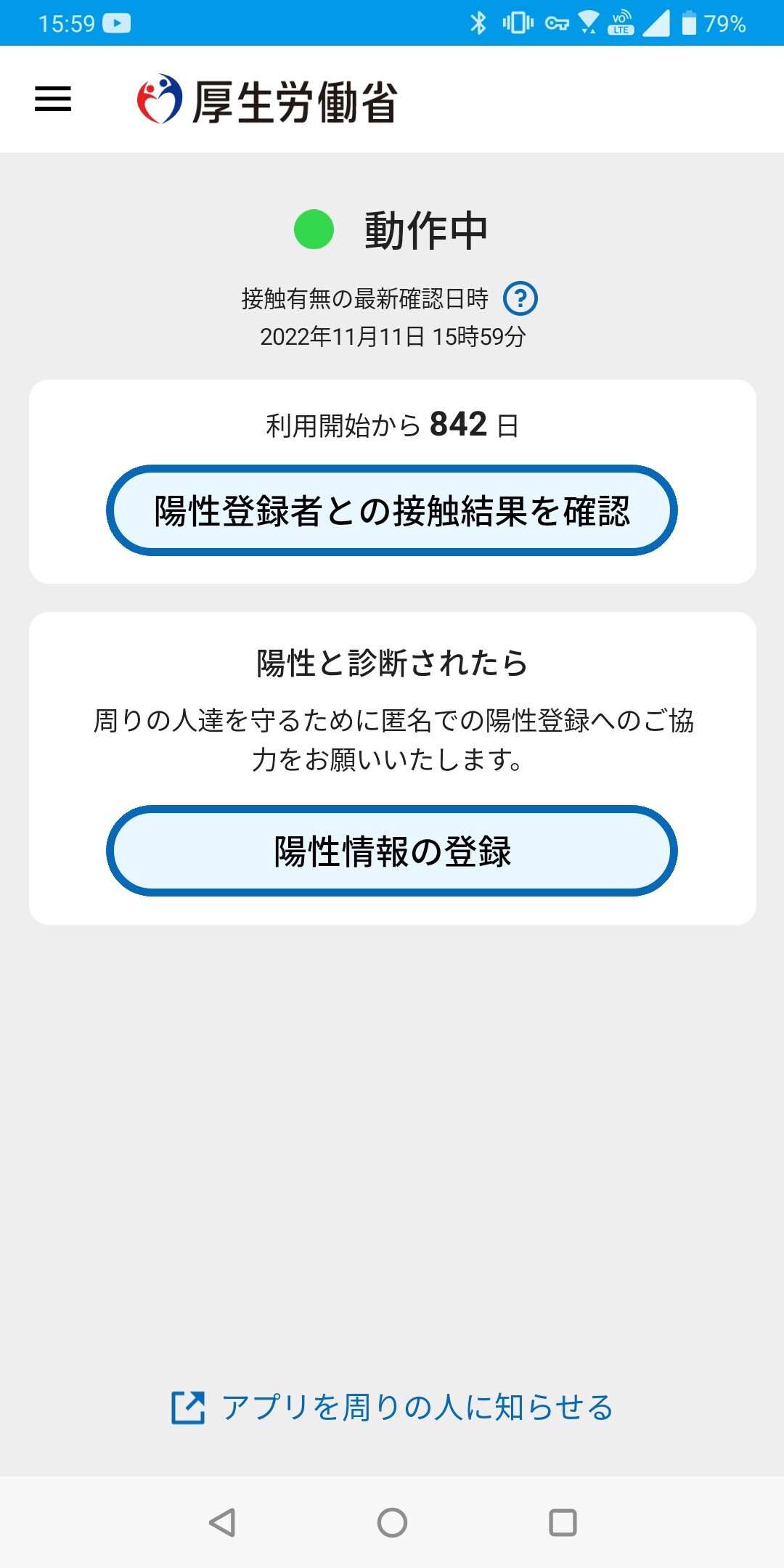Viewport: 784px width, 1568px height.
Task: Tap the help icon beside 接触有無の最新確認日時
Action: point(520,298)
